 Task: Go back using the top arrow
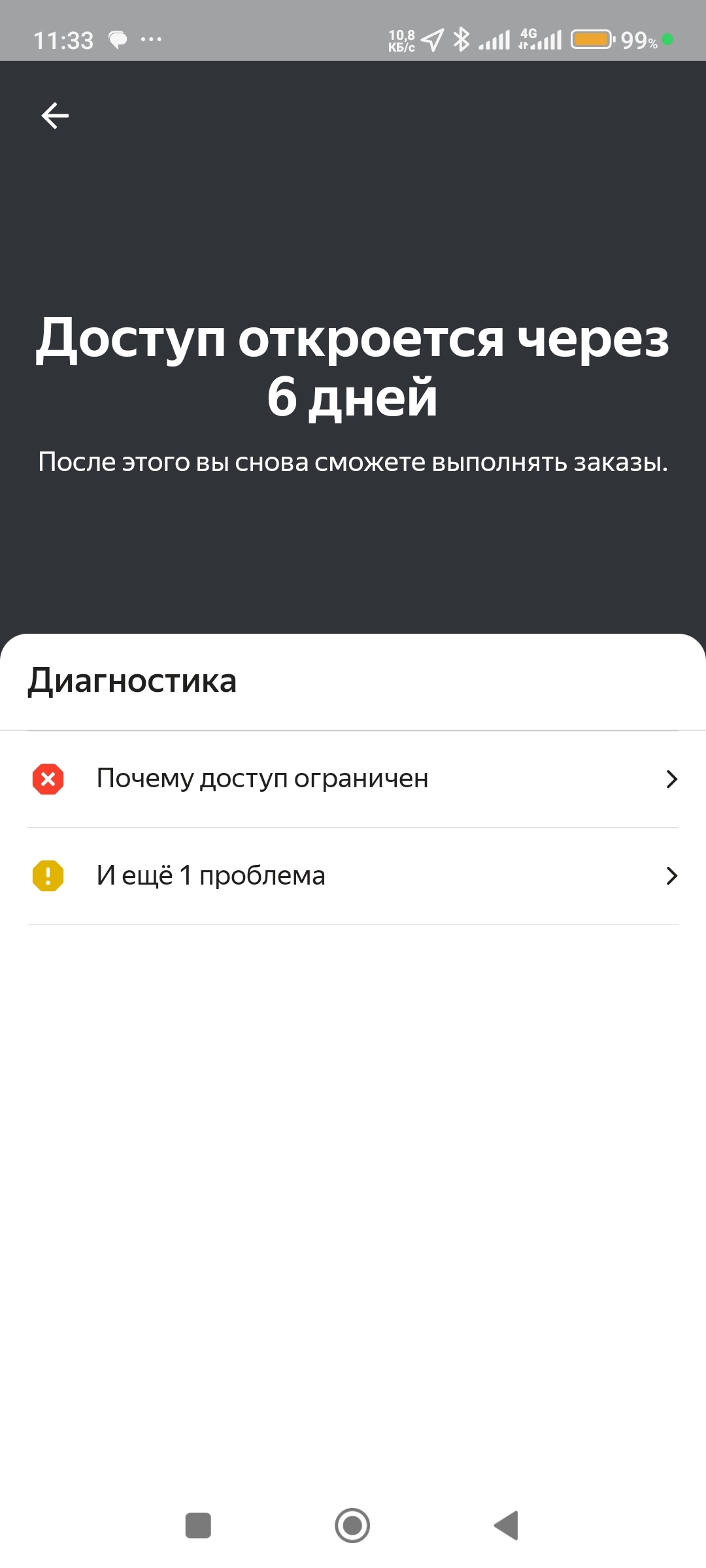pos(55,116)
